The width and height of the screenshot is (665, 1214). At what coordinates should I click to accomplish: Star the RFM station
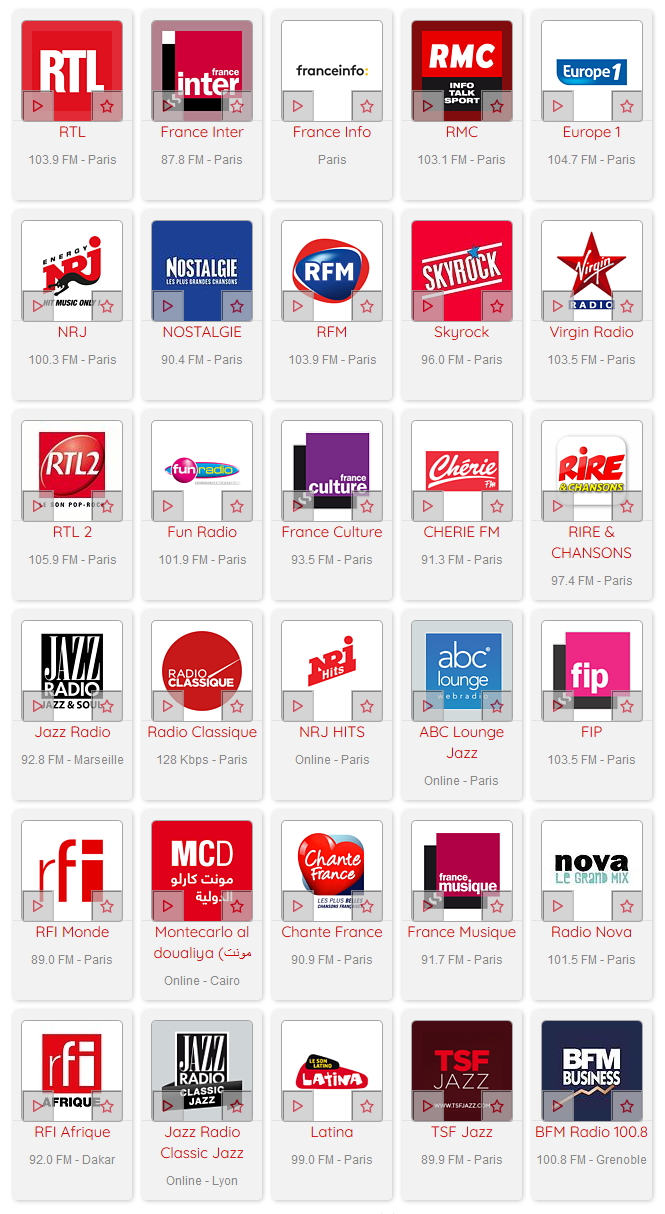pos(367,306)
